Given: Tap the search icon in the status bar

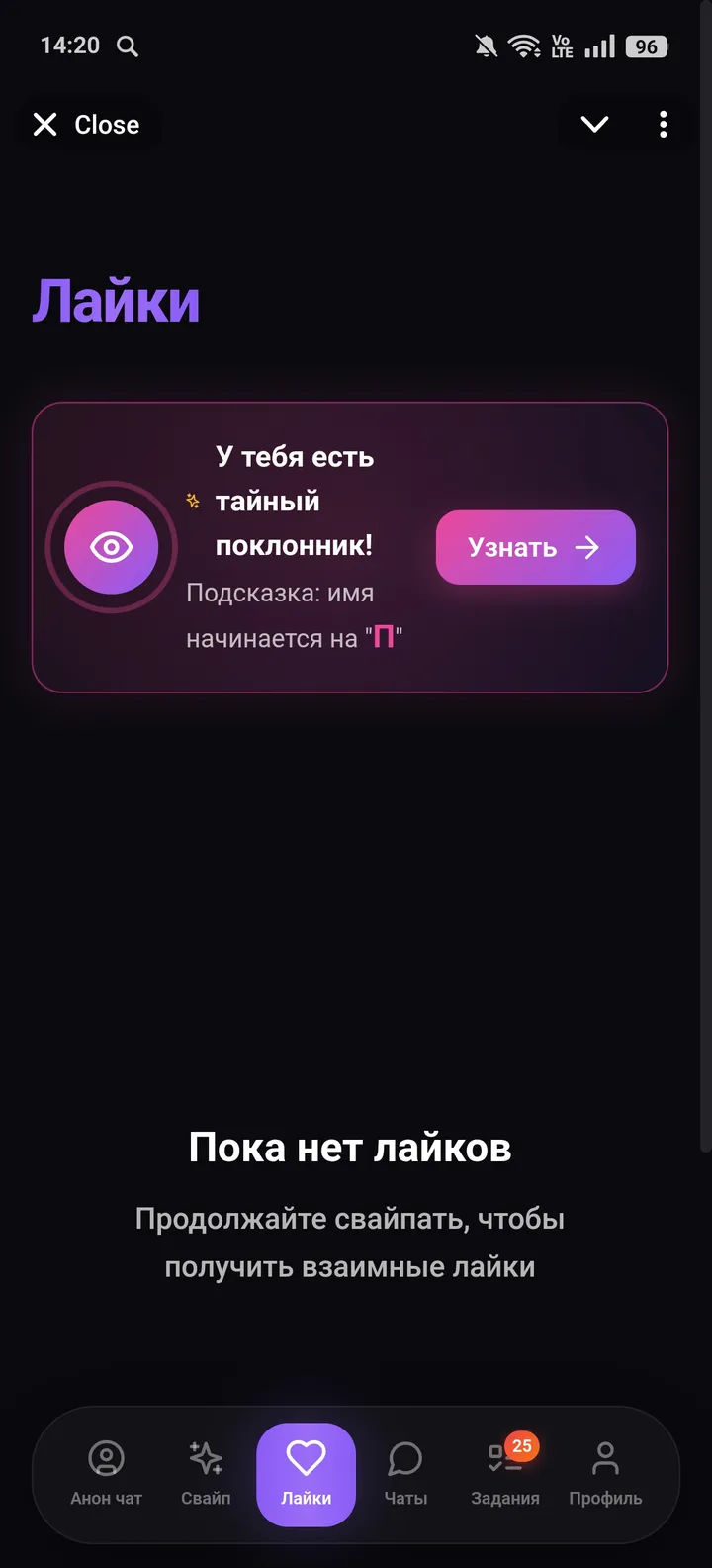Looking at the screenshot, I should coord(127,46).
